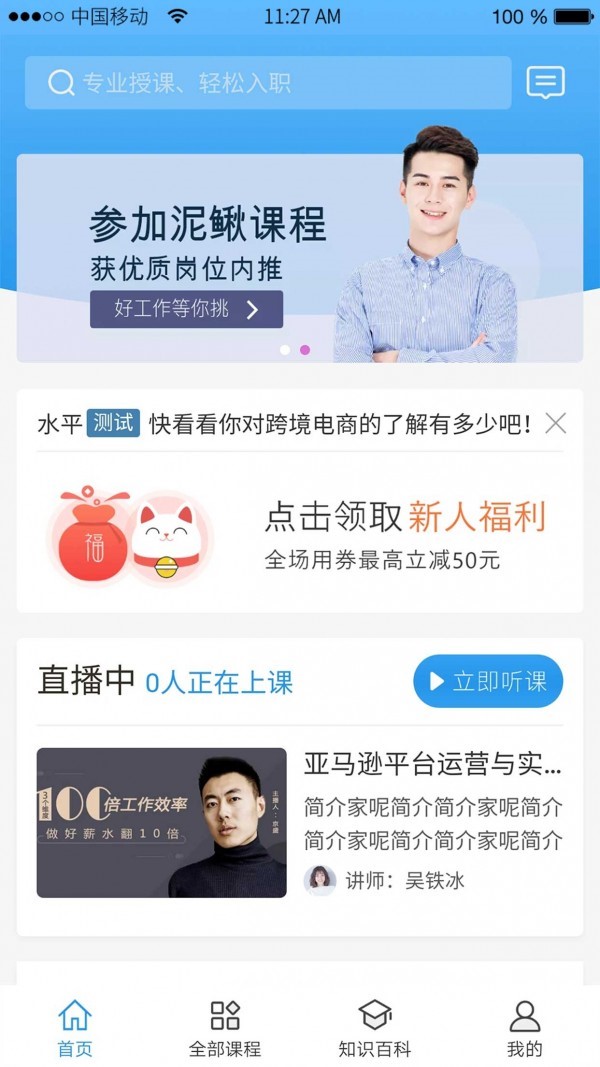Switch to the 全部课程 tab
The height and width of the screenshot is (1067, 600).
pos(225,1027)
